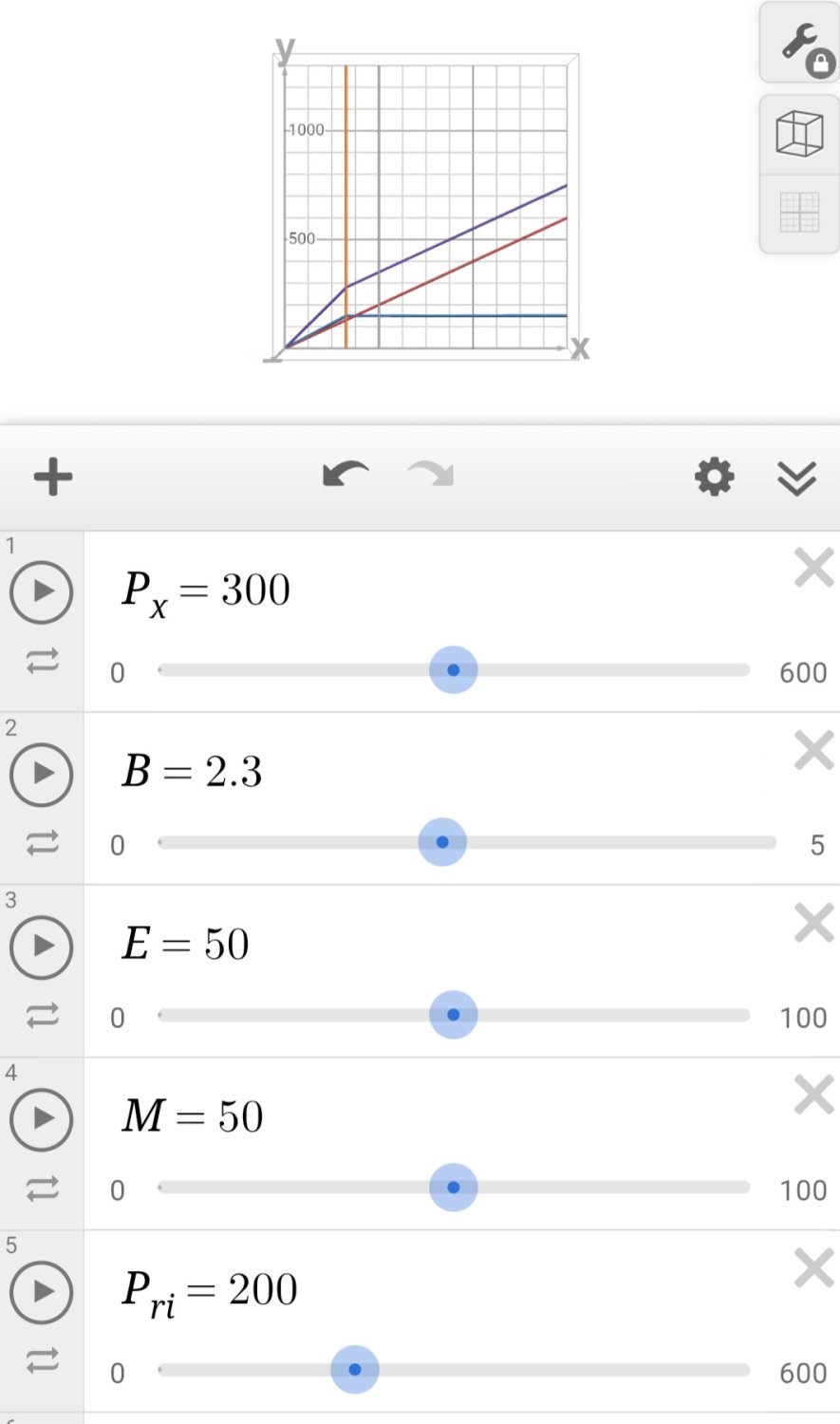Redo the last action
This screenshot has width=840, height=1424.
tap(432, 473)
